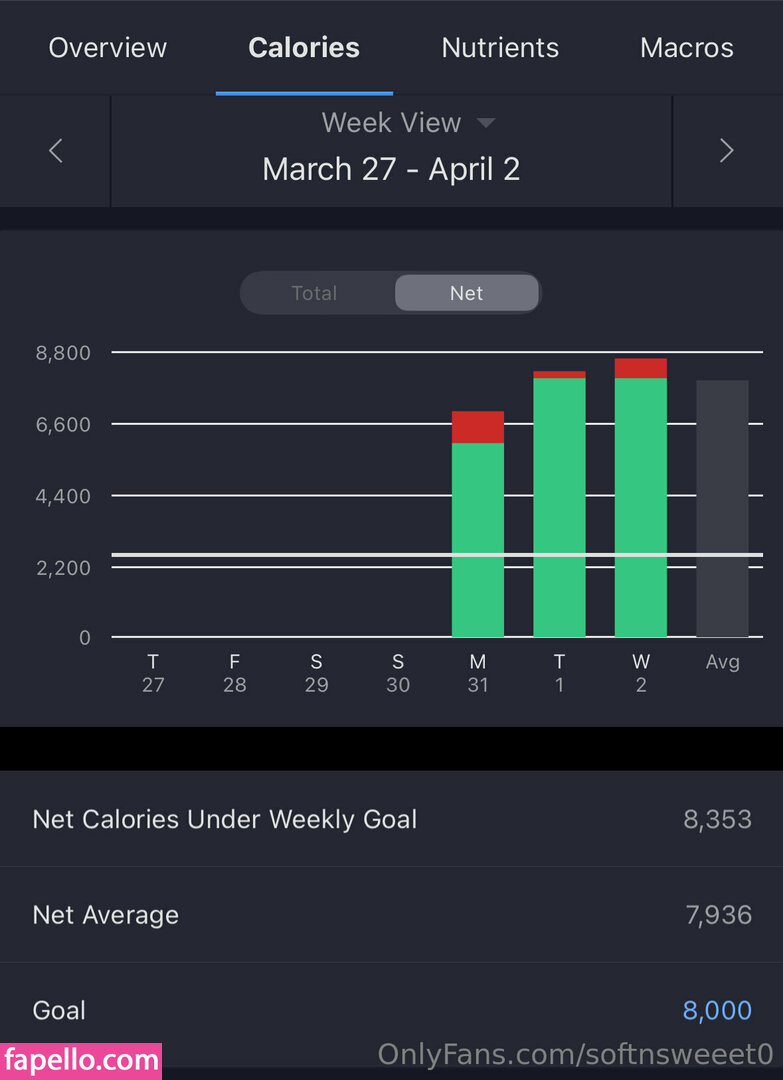Switch to the Overview tab
This screenshot has width=783, height=1080.
[108, 48]
